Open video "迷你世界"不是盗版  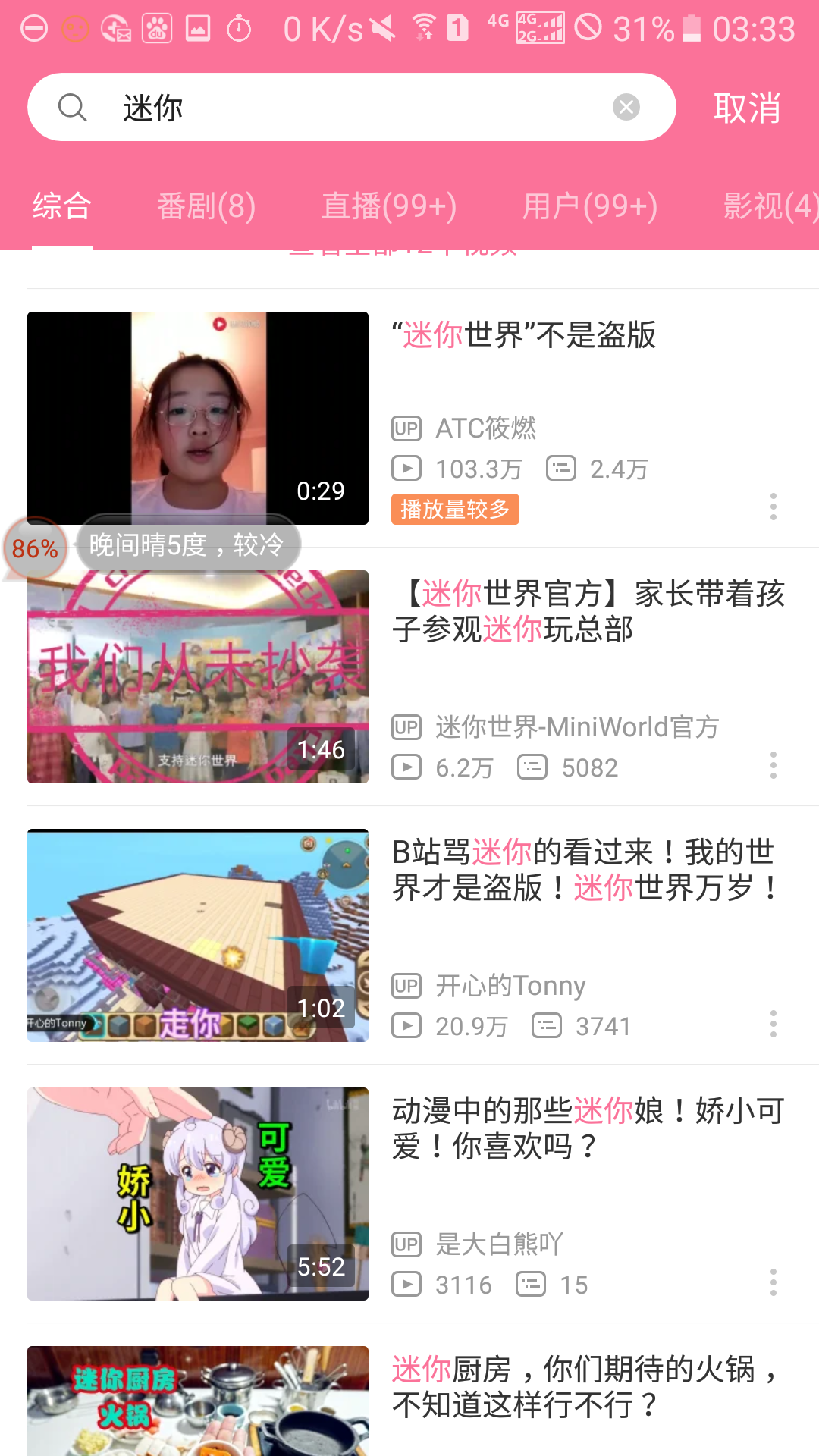523,334
